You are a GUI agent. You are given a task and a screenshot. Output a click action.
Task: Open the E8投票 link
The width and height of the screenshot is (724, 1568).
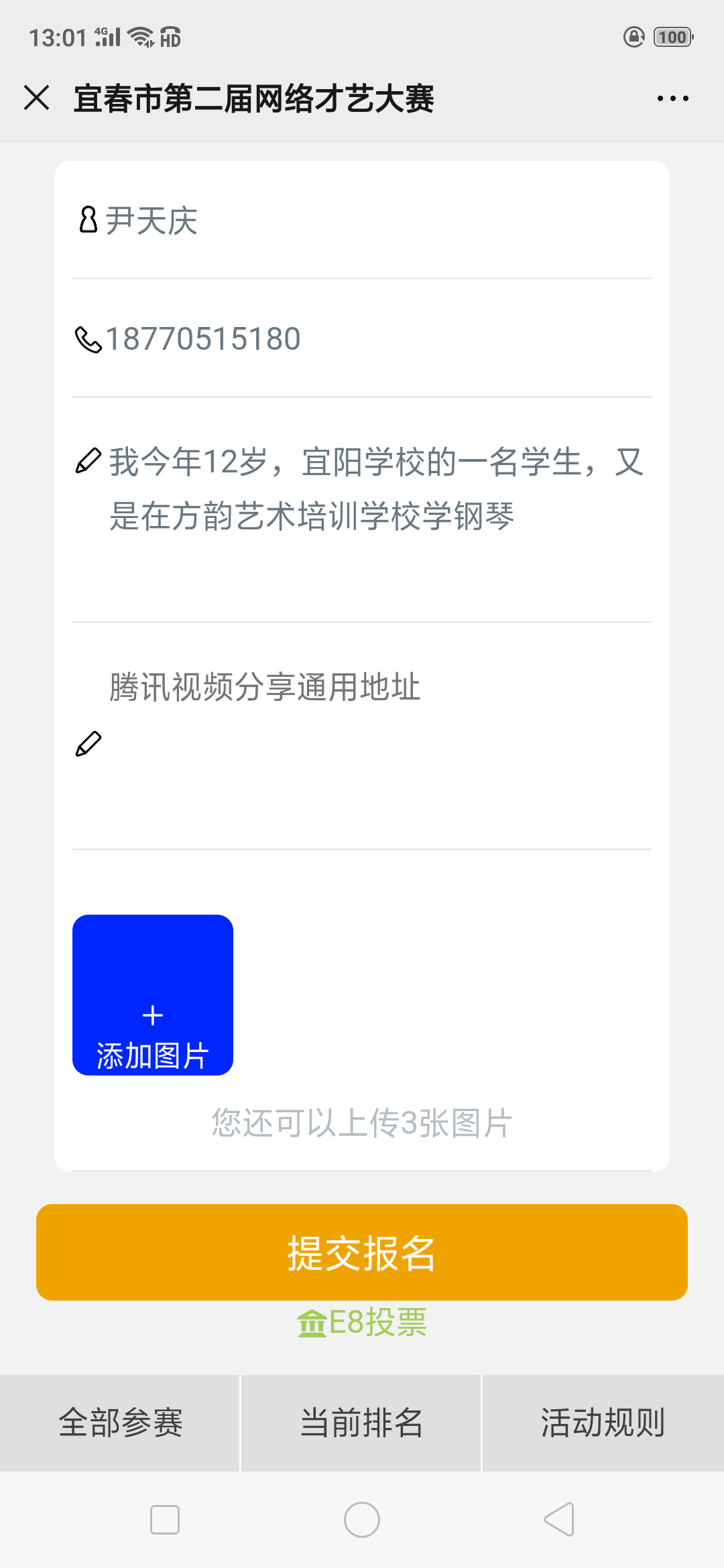pos(362,1323)
